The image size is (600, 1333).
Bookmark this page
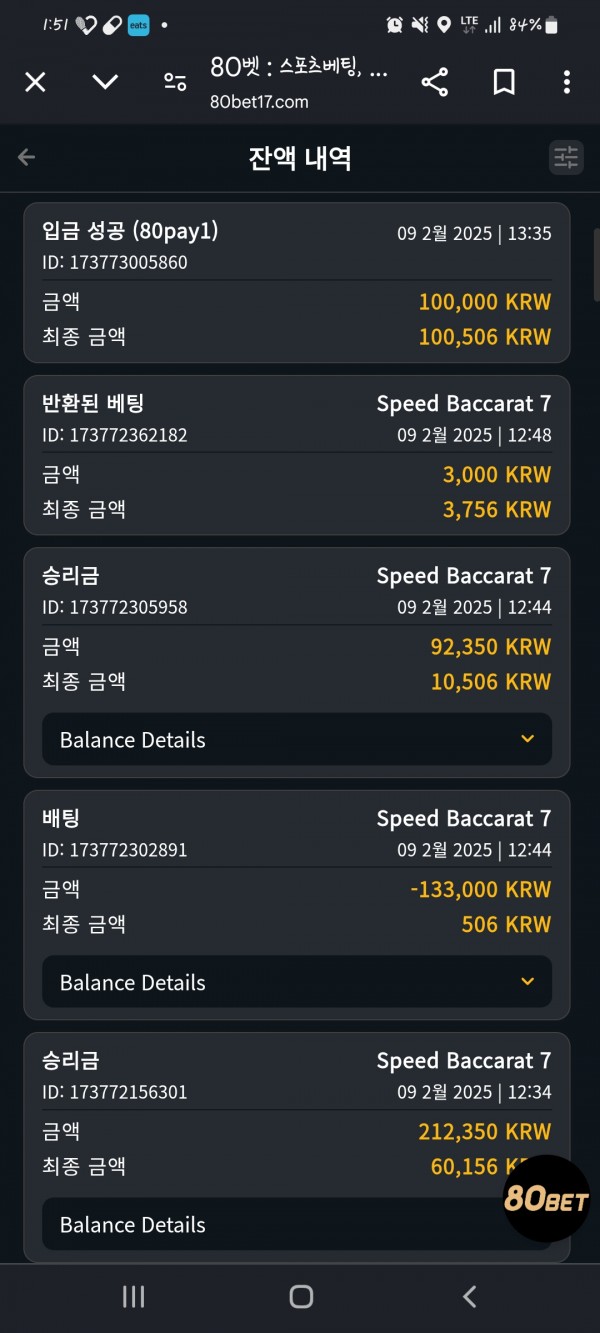click(504, 83)
